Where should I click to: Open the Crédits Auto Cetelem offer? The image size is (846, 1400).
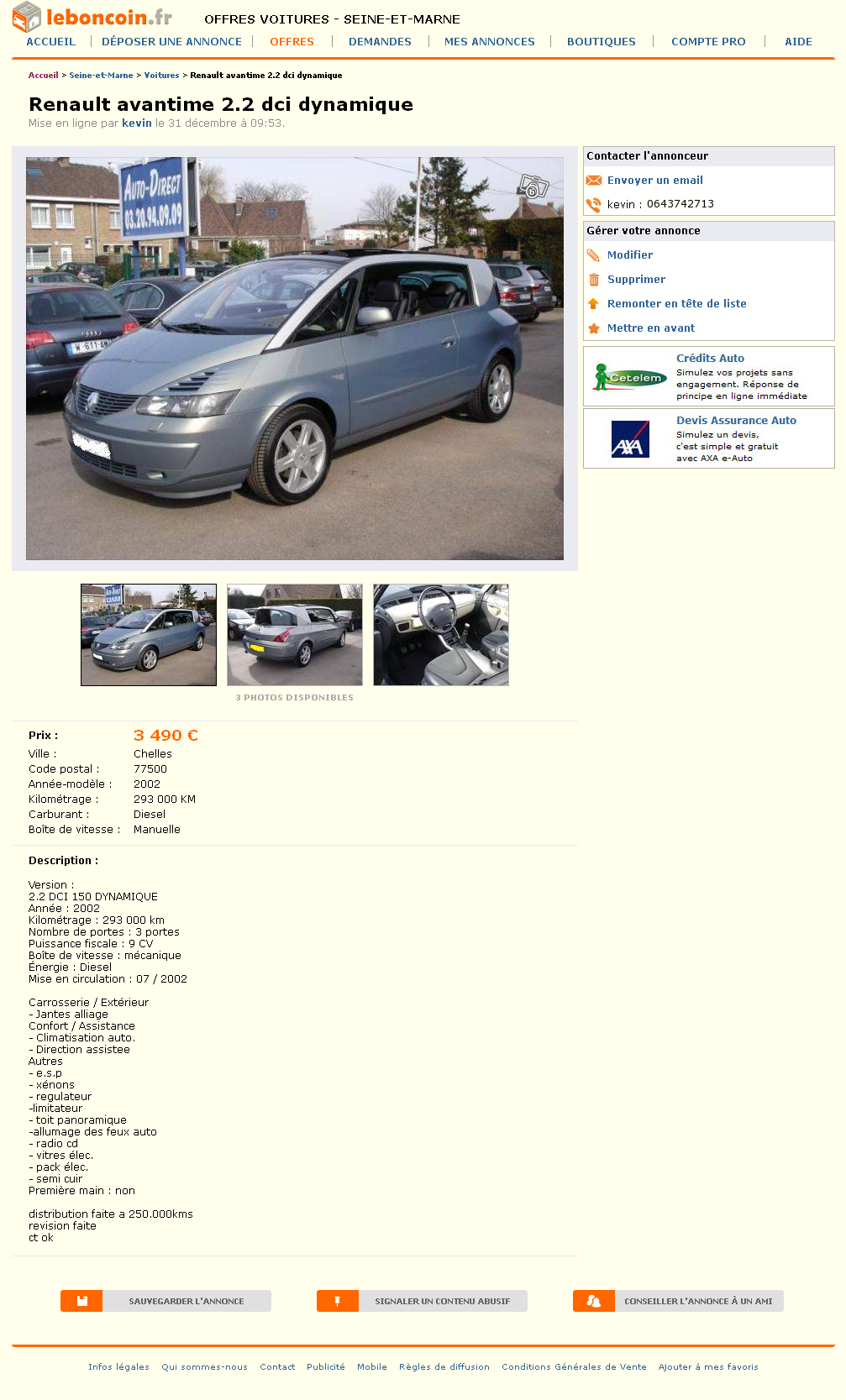tap(710, 359)
